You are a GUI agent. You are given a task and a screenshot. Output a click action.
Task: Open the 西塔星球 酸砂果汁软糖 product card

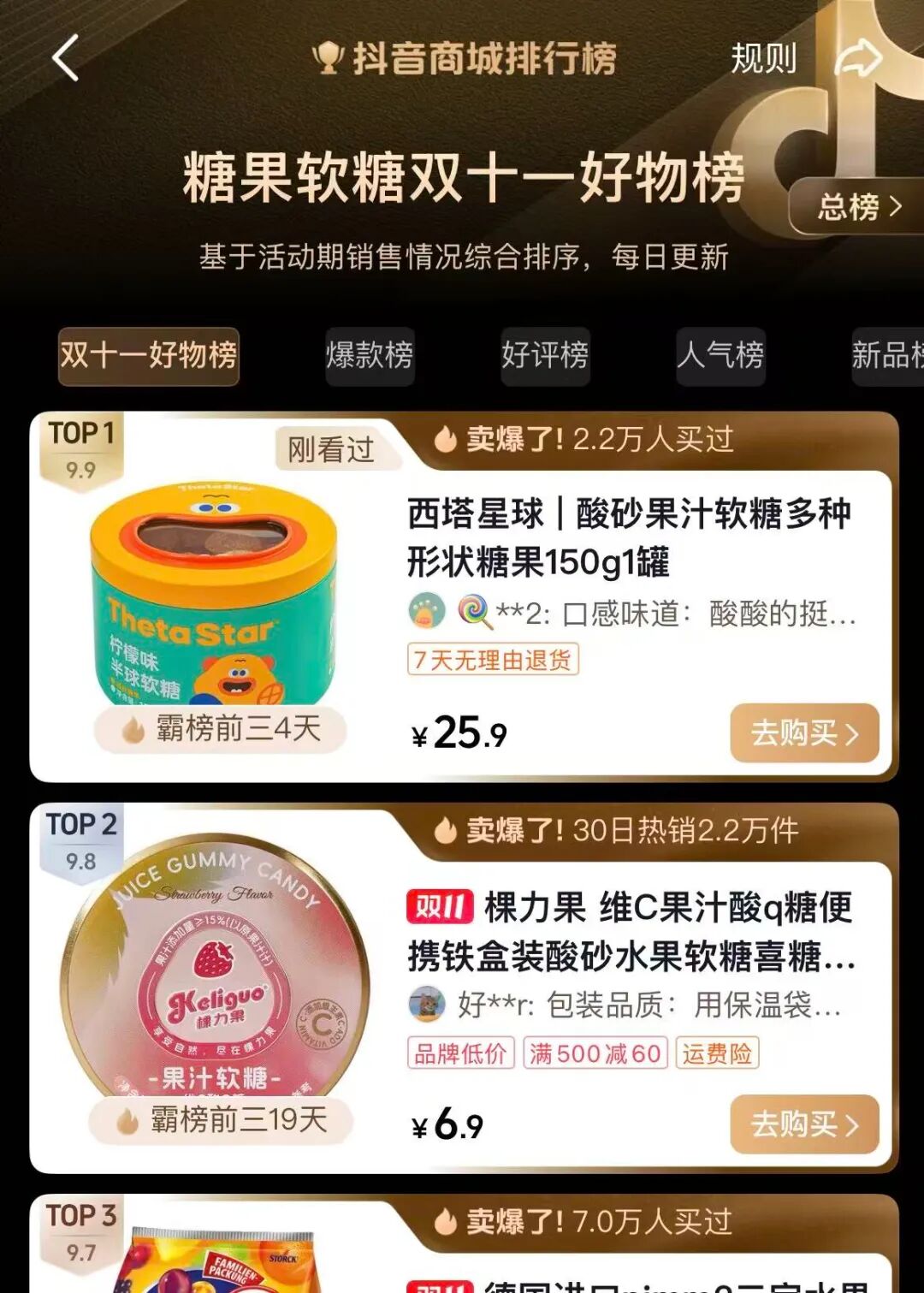(629, 537)
